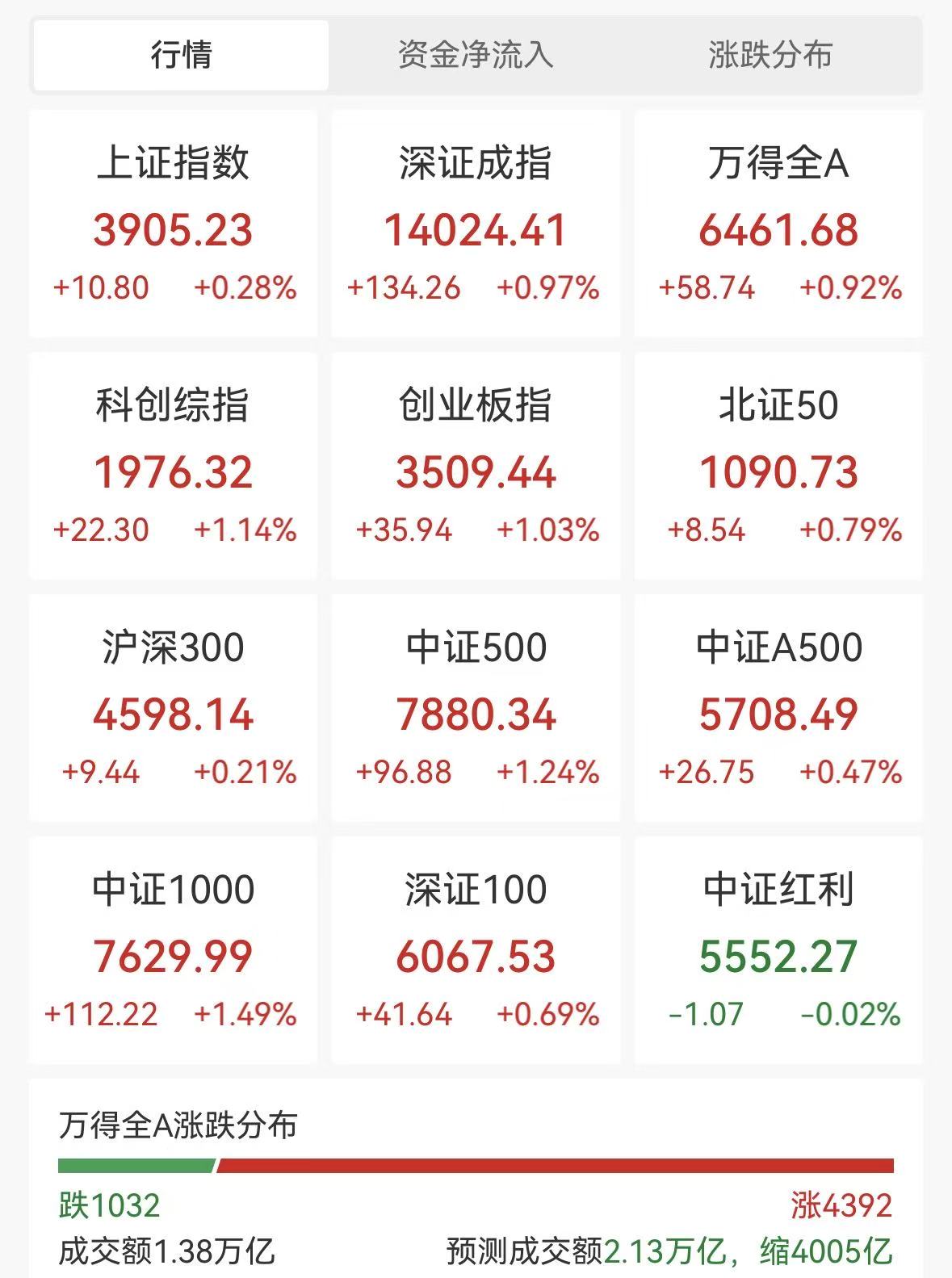Tap the 创业板指 index card
The width and height of the screenshot is (952, 1278).
coord(476,466)
